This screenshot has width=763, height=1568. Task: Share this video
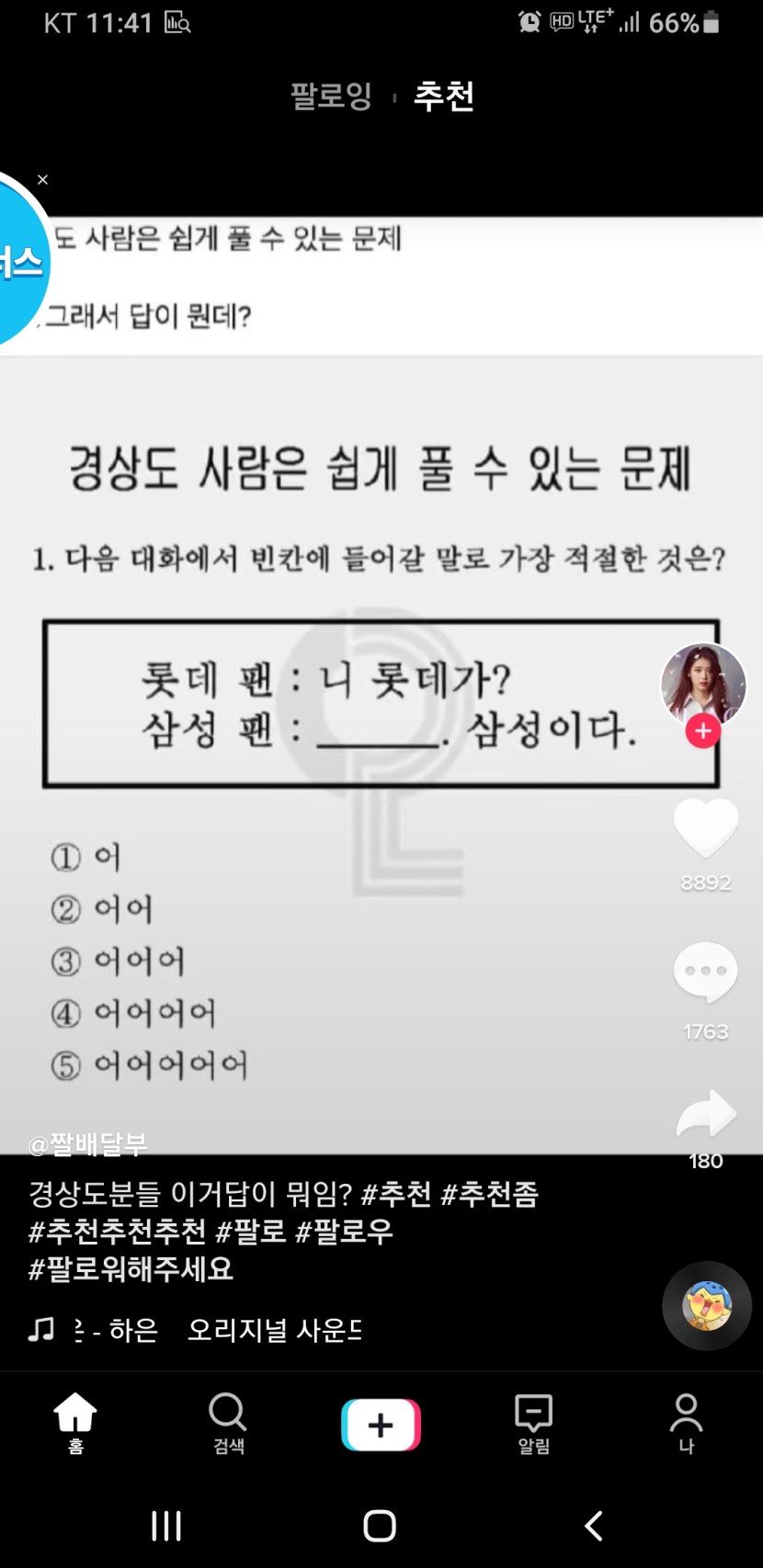coord(705,1115)
